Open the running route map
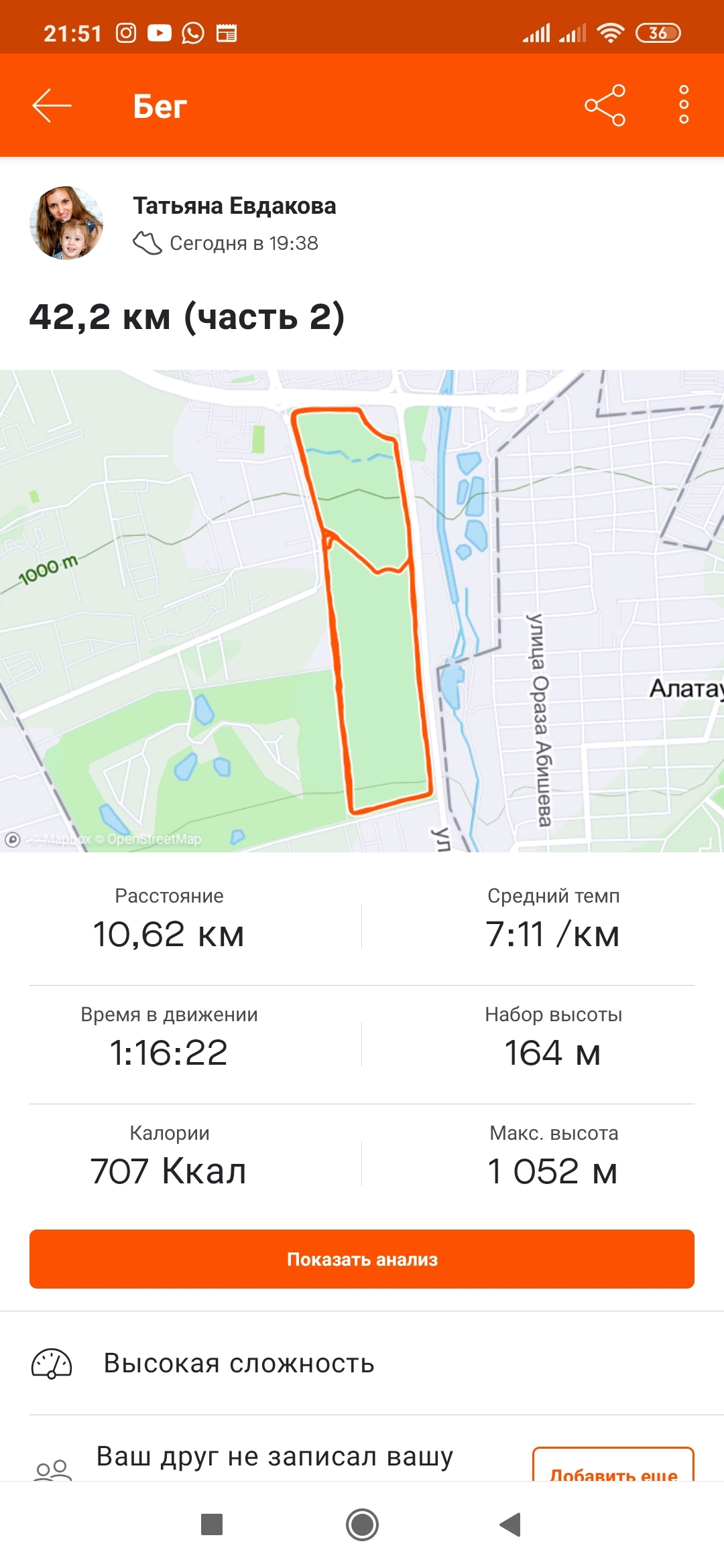Image resolution: width=724 pixels, height=1568 pixels. click(362, 610)
